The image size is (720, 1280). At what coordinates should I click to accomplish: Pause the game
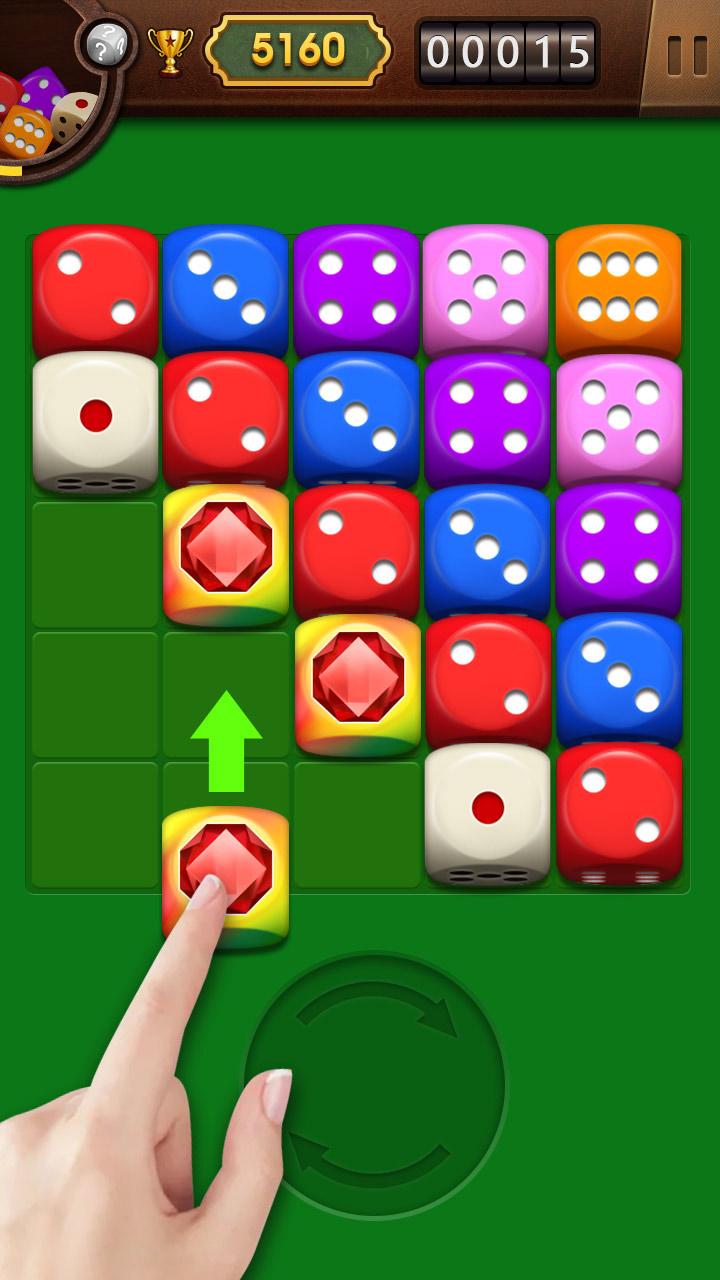point(686,55)
